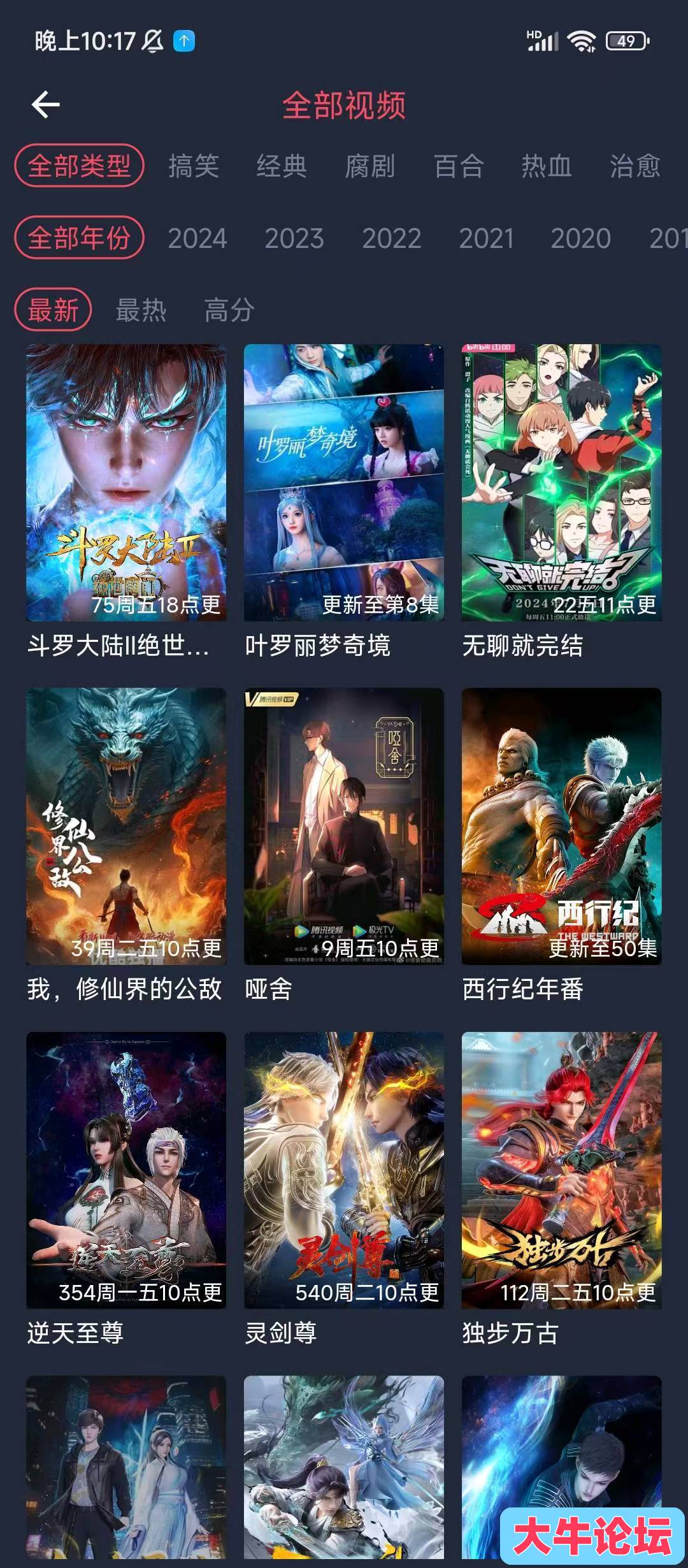
Task: Select the 百合 genre filter
Action: click(x=459, y=166)
